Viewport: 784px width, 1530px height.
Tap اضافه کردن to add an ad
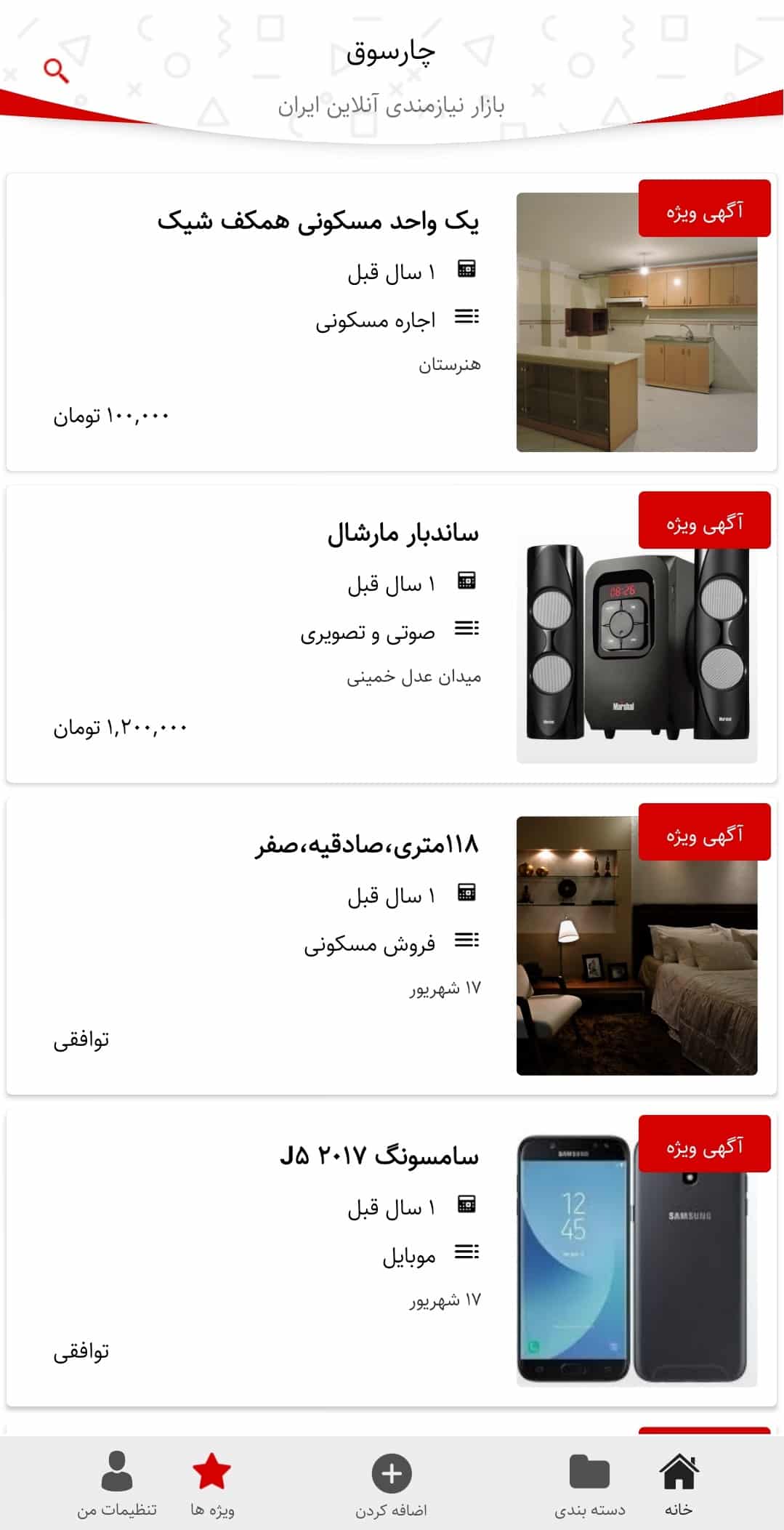point(391,1484)
